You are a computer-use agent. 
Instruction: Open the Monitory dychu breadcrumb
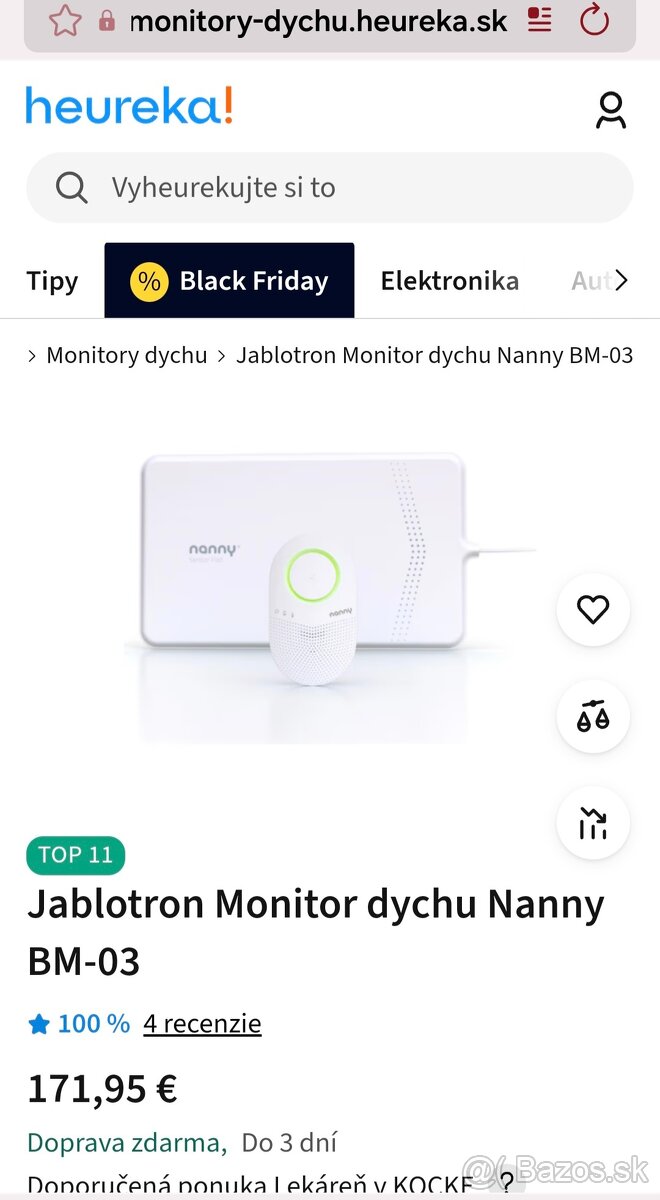pos(126,355)
